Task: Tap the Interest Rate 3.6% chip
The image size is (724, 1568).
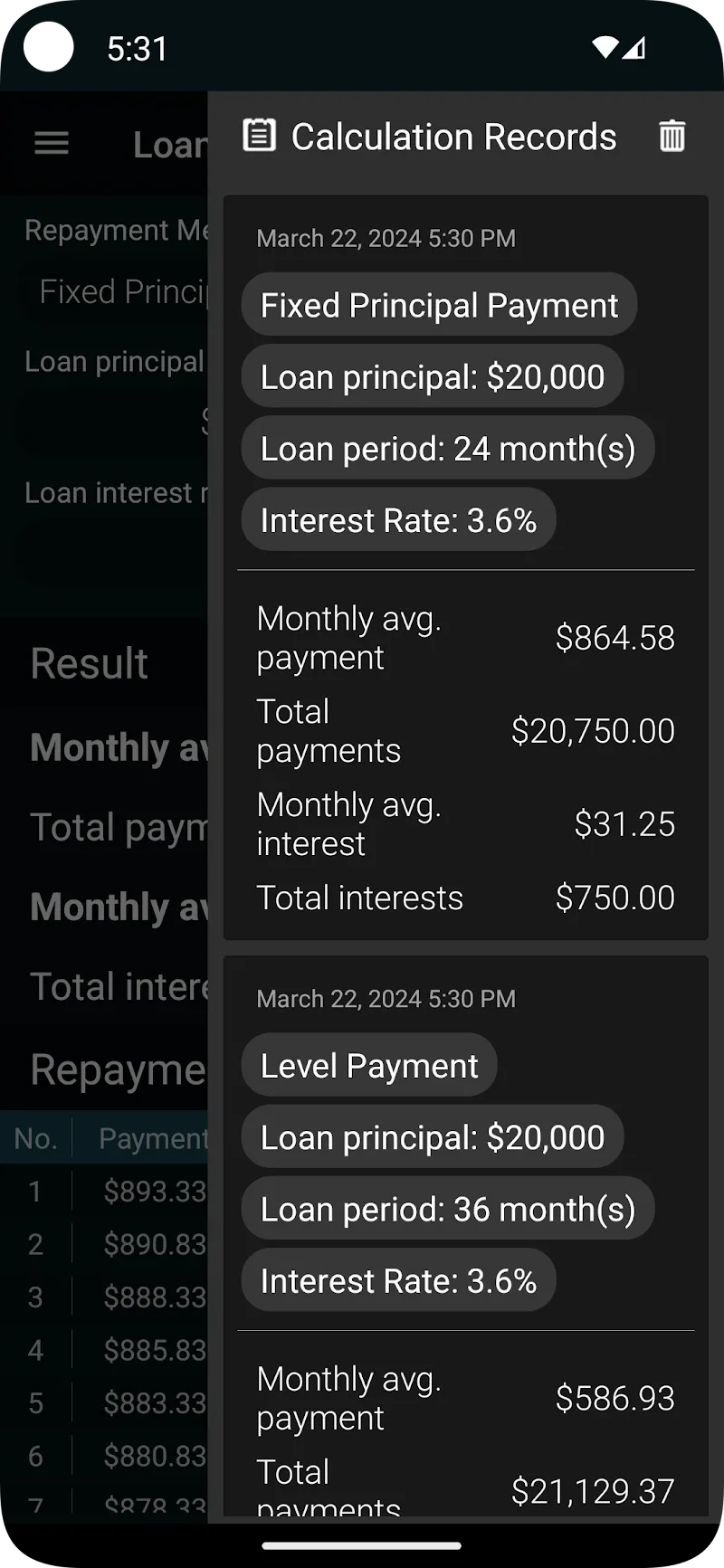Action: coord(399,519)
